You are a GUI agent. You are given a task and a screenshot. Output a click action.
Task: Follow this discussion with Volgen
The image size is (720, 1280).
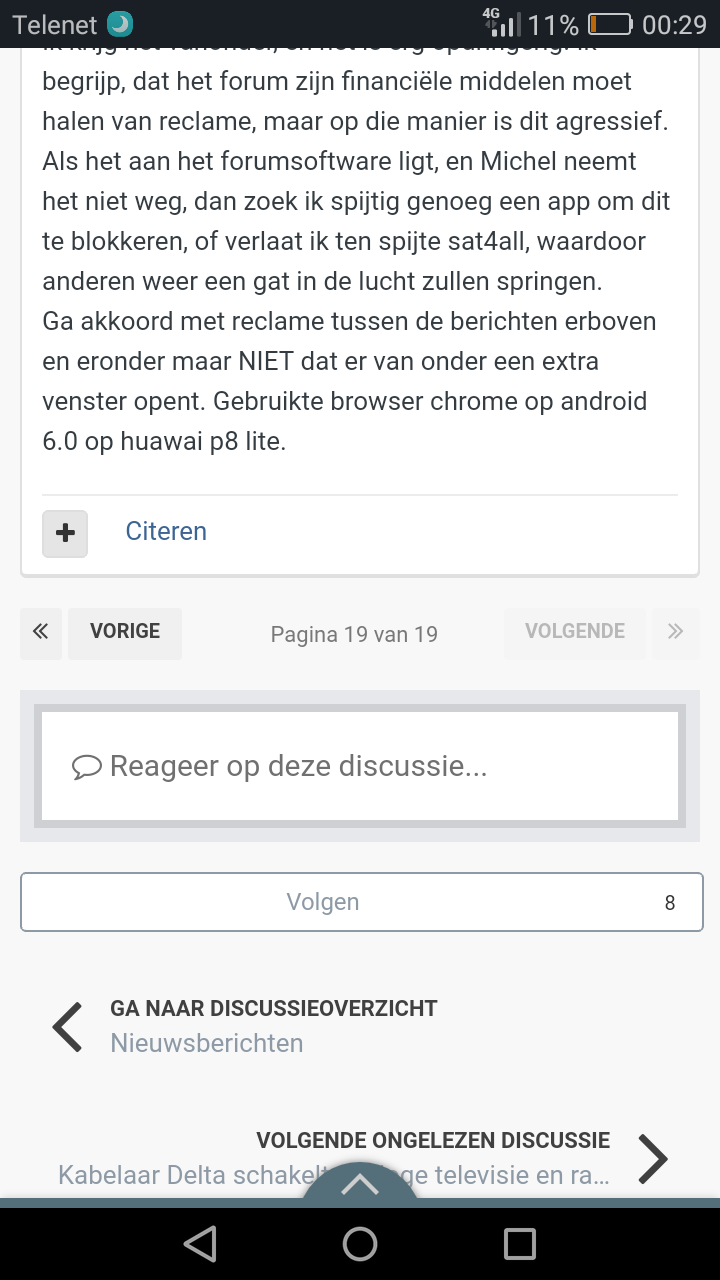tap(323, 902)
